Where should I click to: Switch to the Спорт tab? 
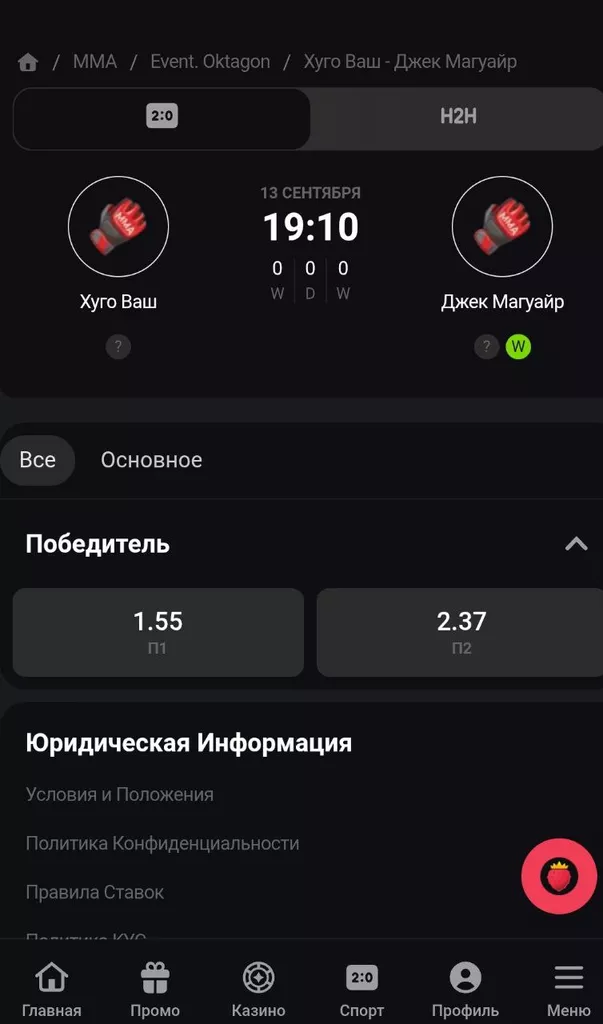tap(361, 988)
